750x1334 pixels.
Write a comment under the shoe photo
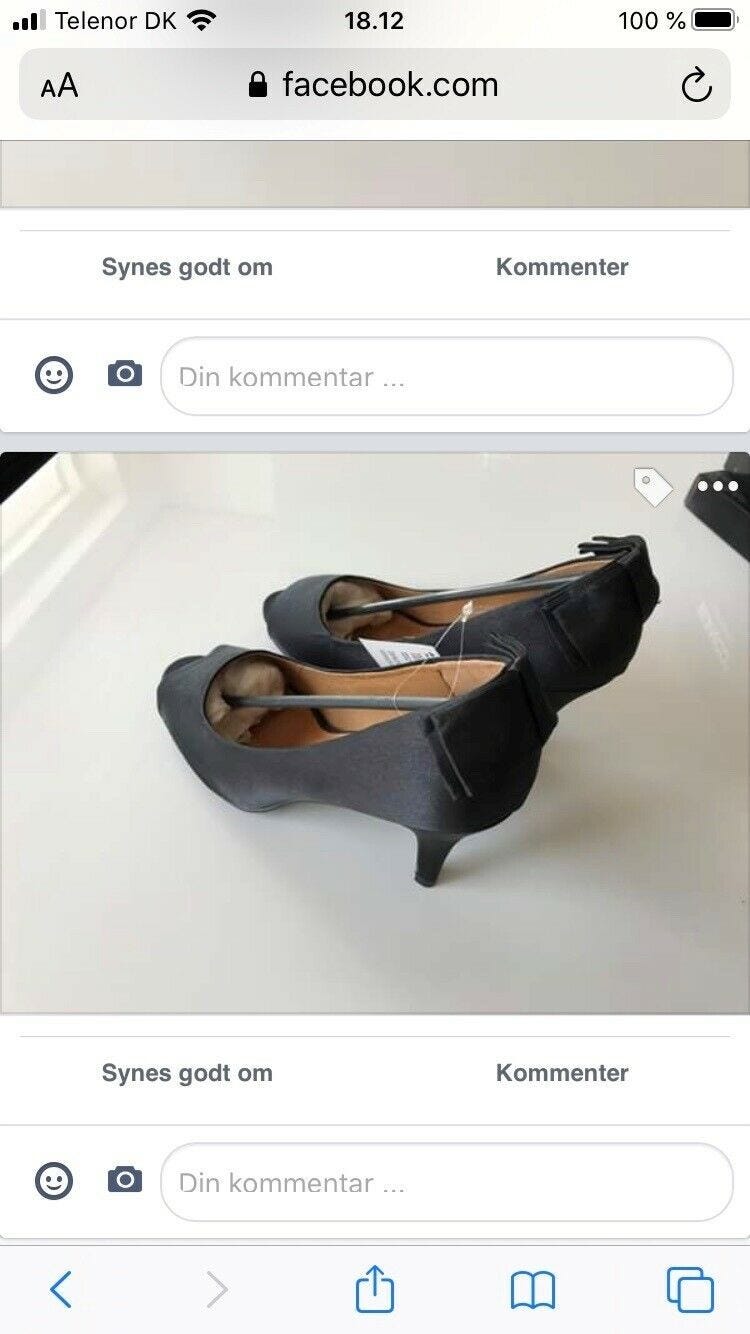(x=446, y=1182)
